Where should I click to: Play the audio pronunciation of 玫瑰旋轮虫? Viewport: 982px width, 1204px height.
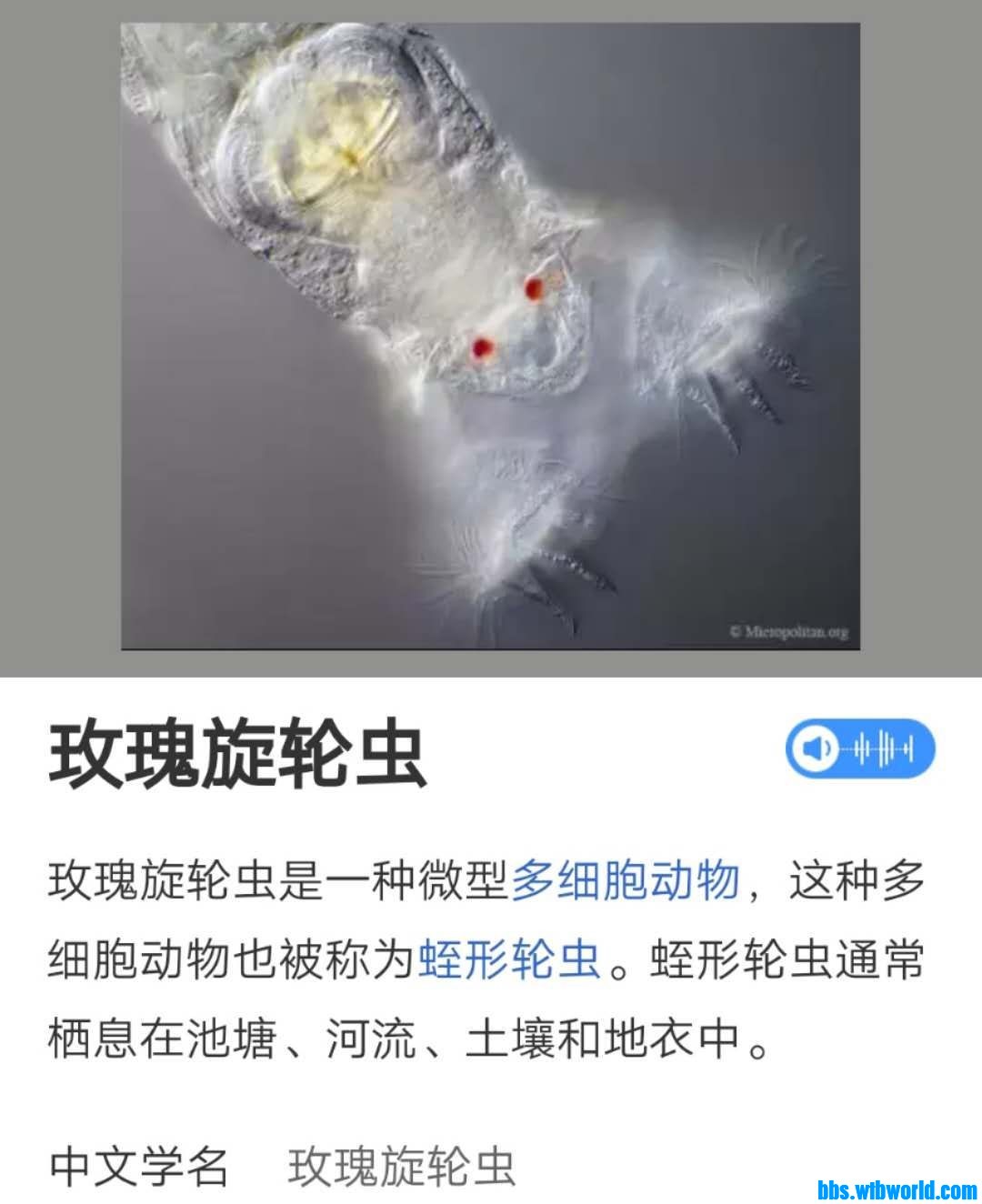[x=859, y=747]
